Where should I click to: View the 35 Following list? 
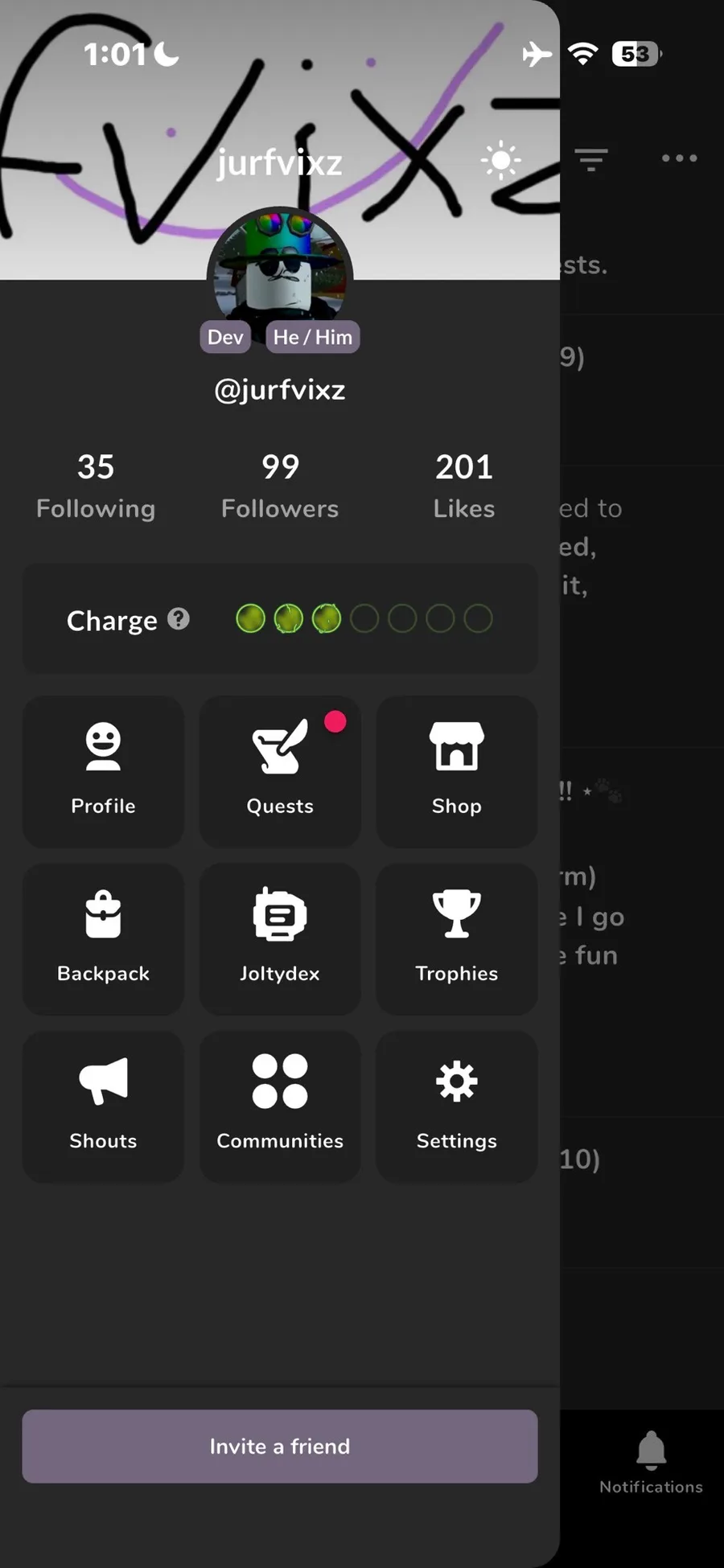(x=96, y=486)
